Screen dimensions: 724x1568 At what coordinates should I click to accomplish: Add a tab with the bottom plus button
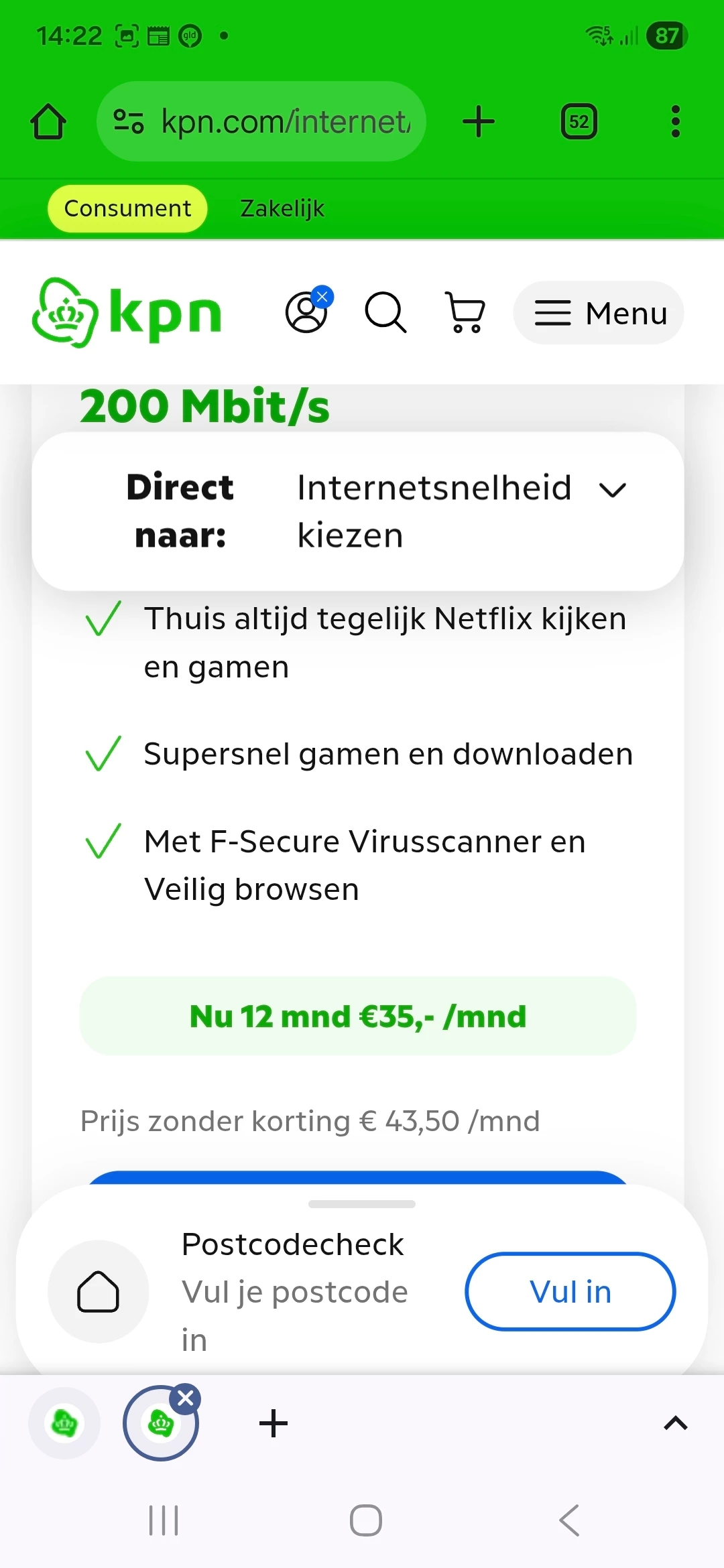tap(274, 1423)
